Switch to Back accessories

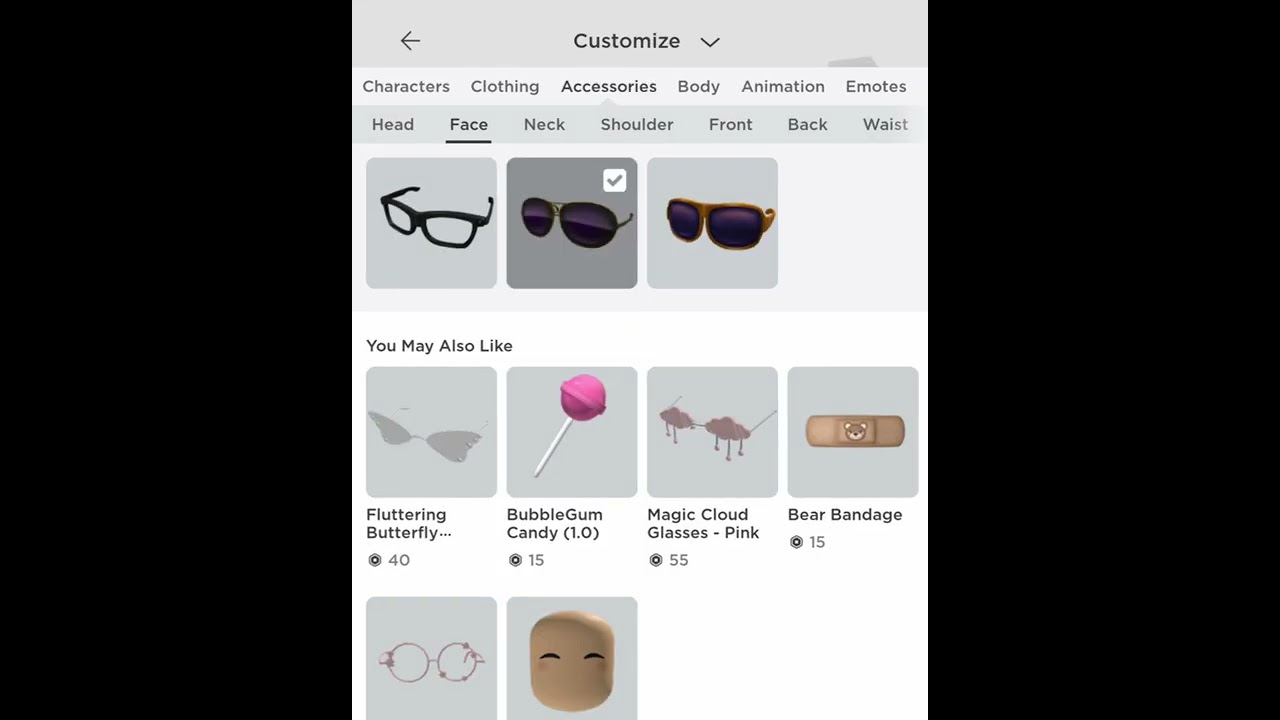[807, 125]
